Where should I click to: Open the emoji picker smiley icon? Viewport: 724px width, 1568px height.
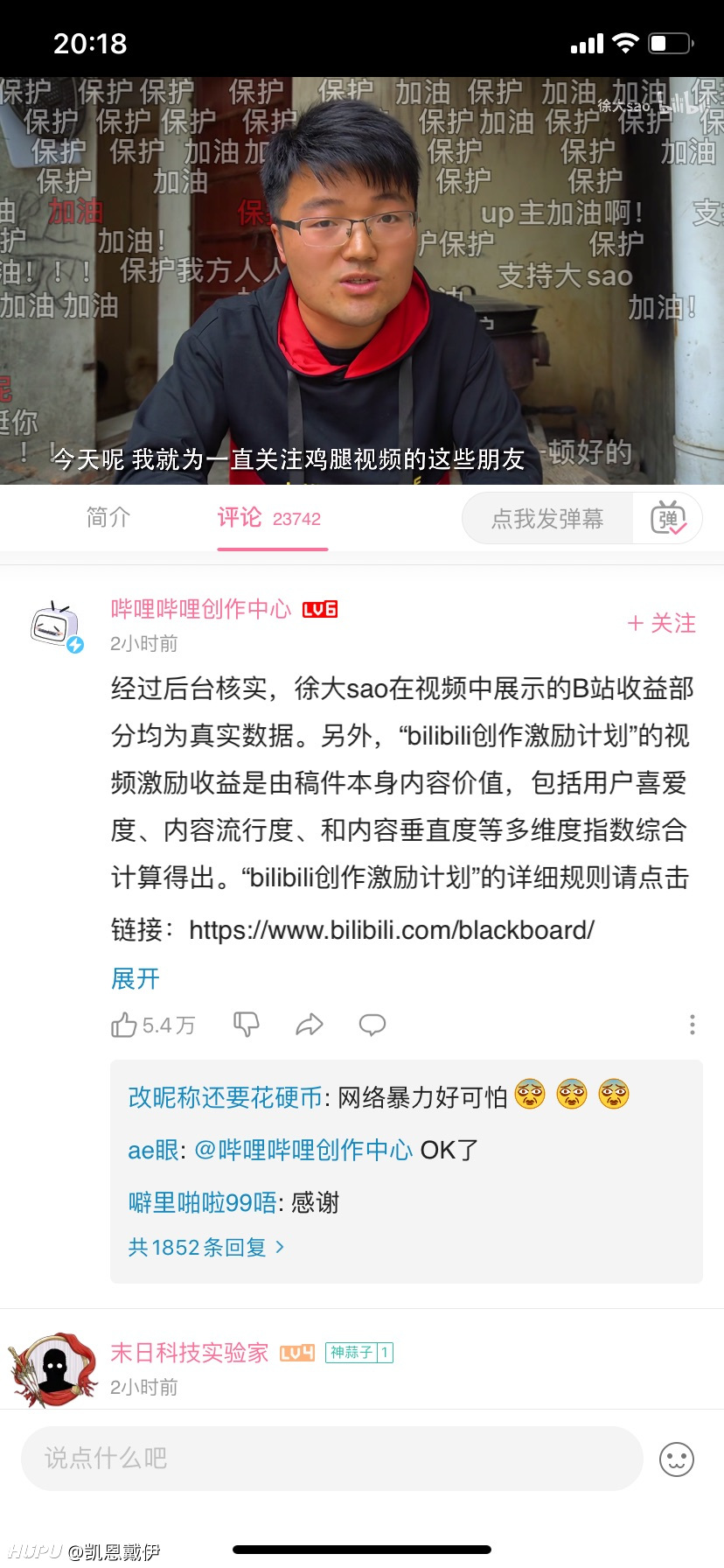[677, 1459]
